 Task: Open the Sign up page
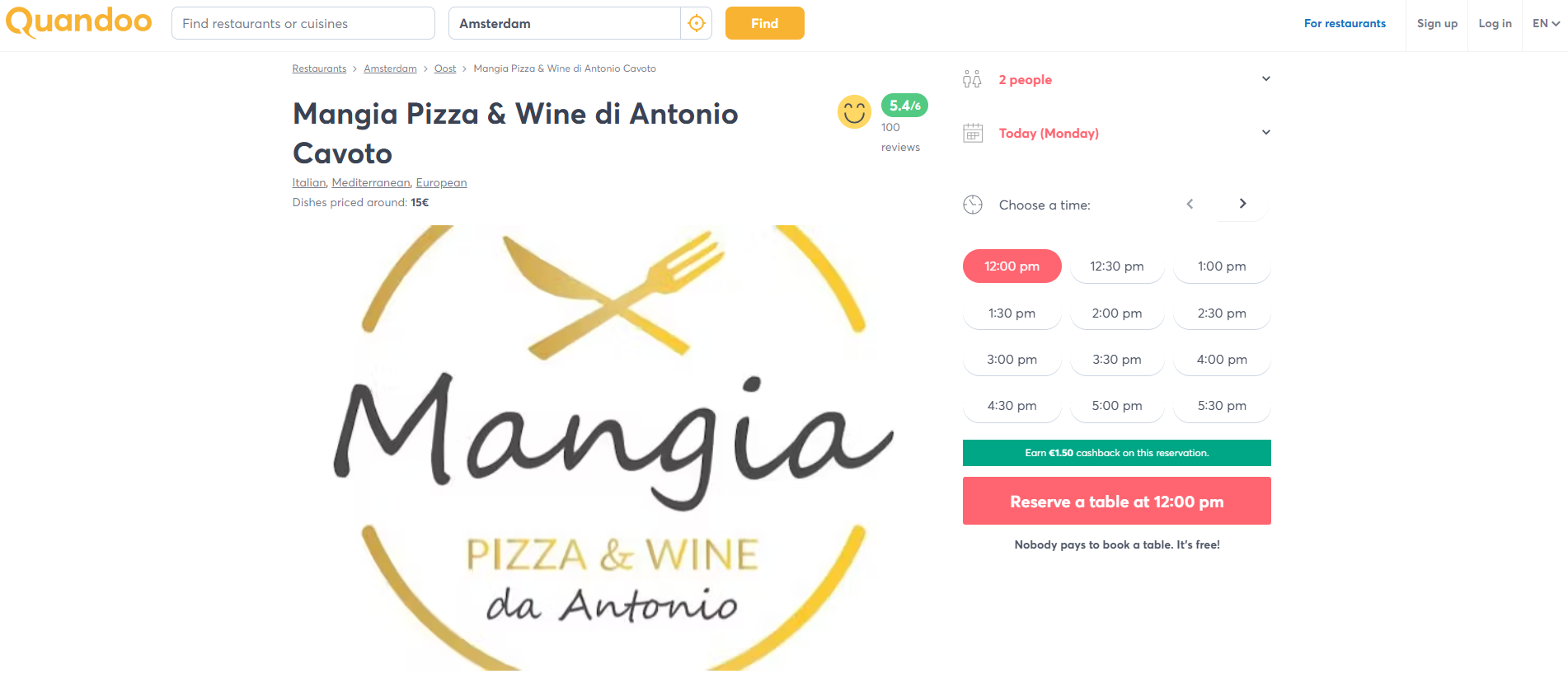[1437, 23]
